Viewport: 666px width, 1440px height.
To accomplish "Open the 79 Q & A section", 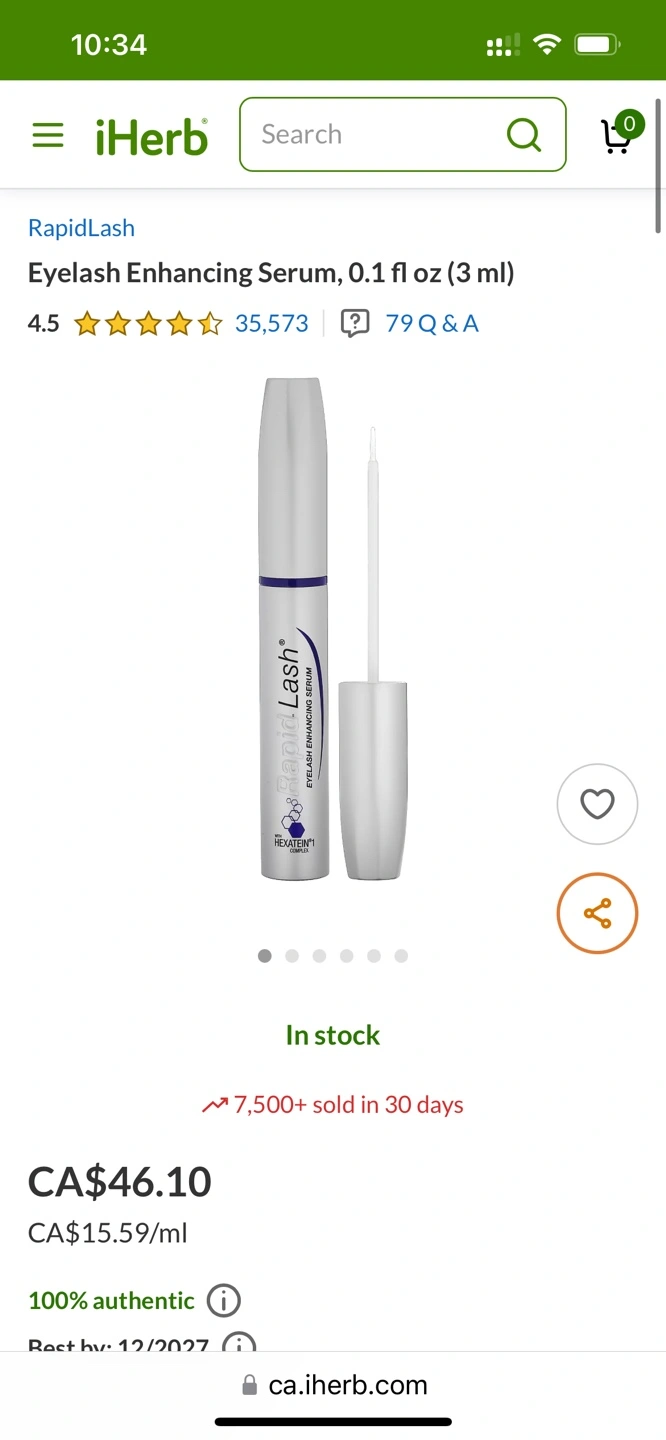I will [x=431, y=323].
